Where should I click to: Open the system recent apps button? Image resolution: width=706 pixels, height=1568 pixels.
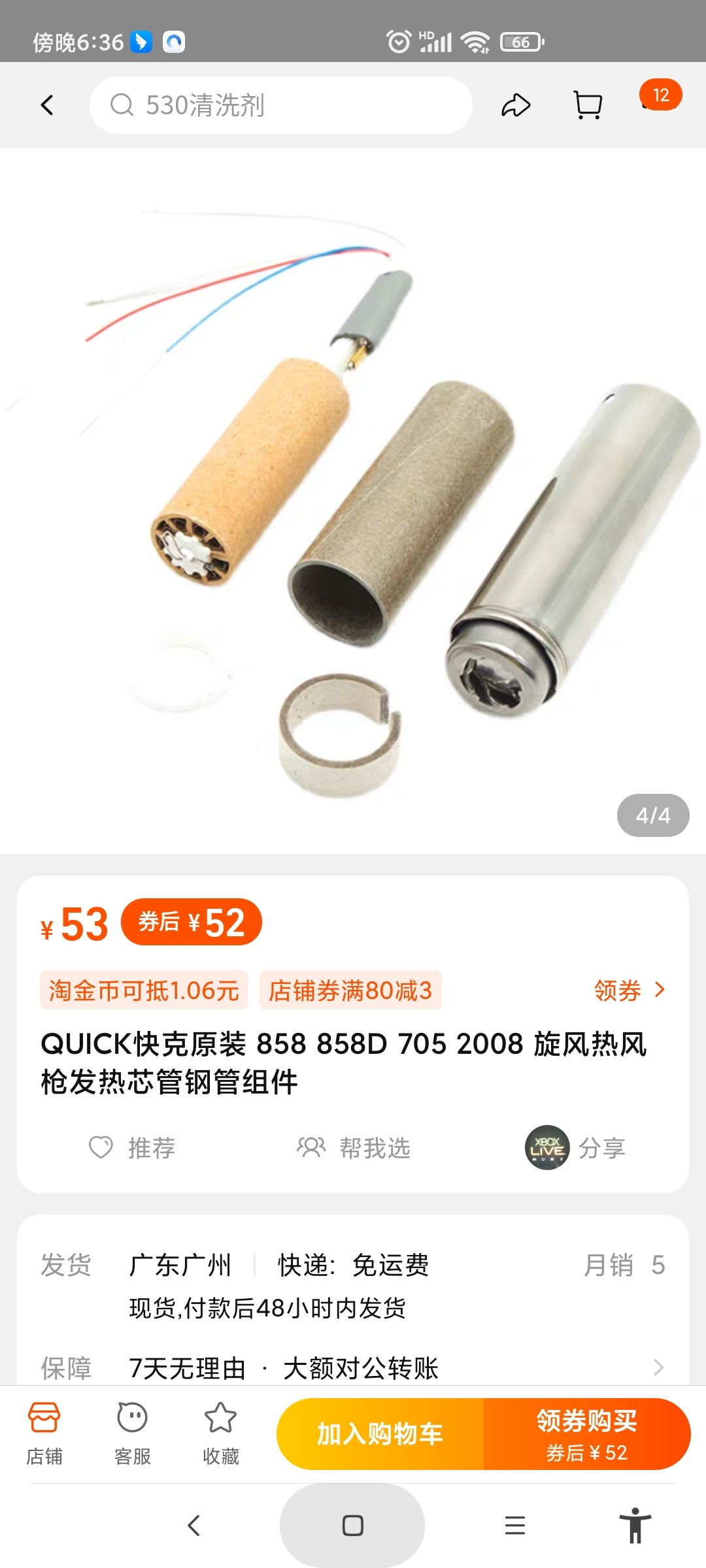click(515, 1526)
